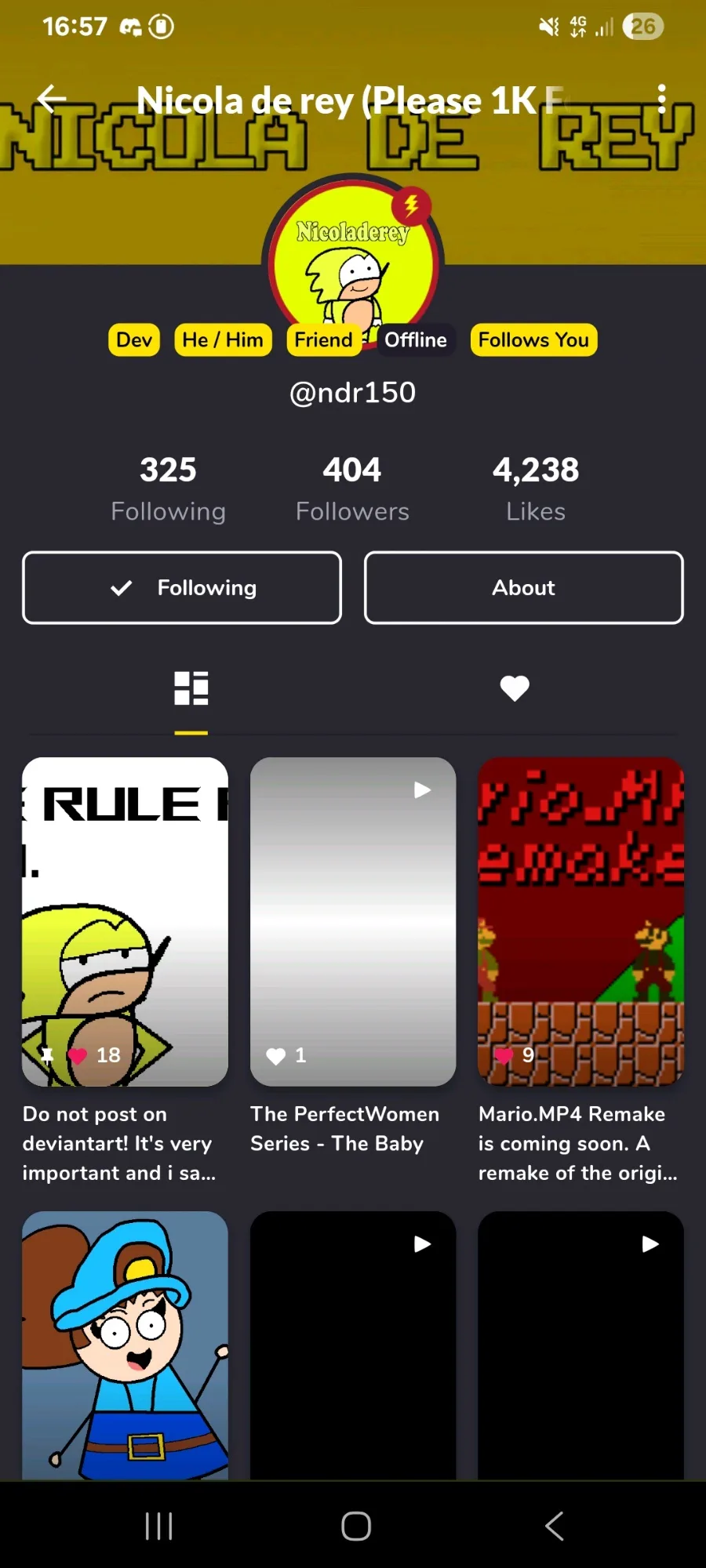Switch to the liked posts heart tab

point(515,689)
